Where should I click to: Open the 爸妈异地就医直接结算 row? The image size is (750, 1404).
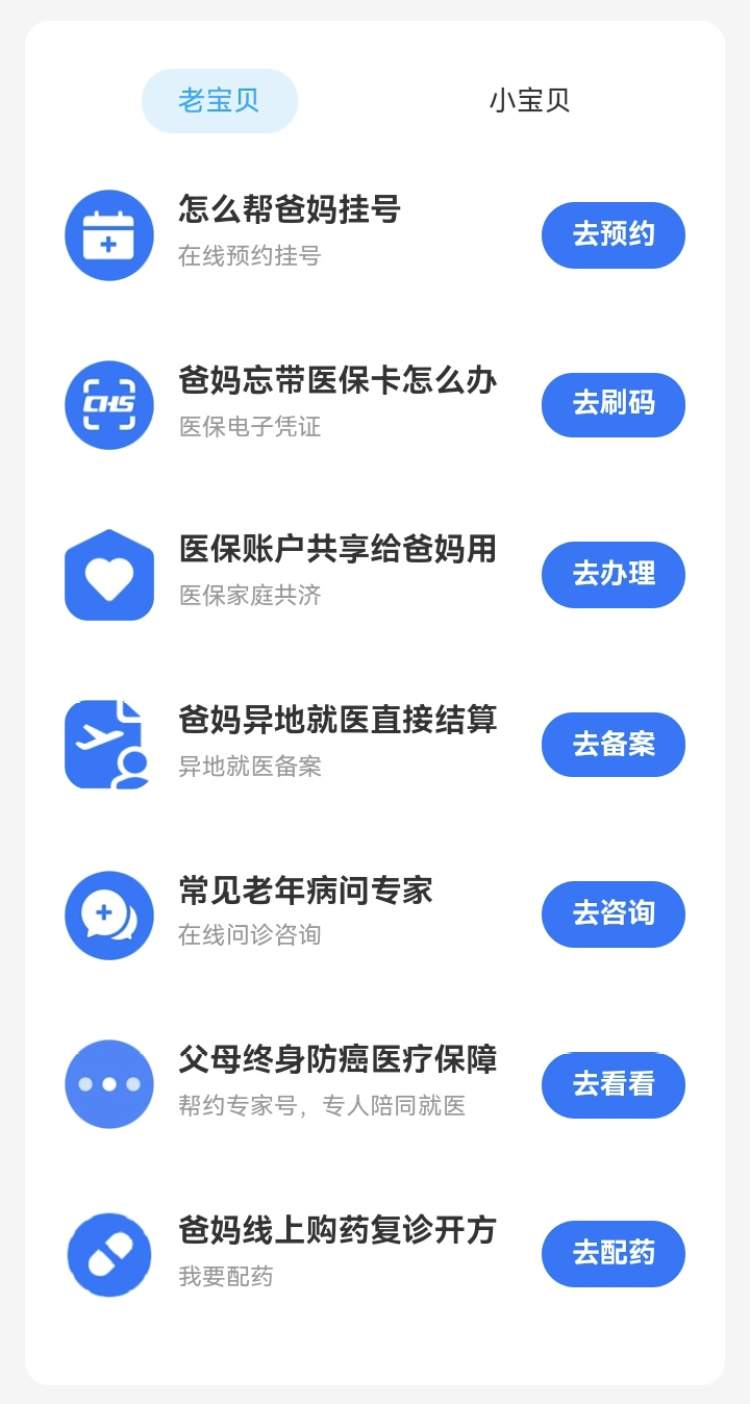tap(375, 744)
